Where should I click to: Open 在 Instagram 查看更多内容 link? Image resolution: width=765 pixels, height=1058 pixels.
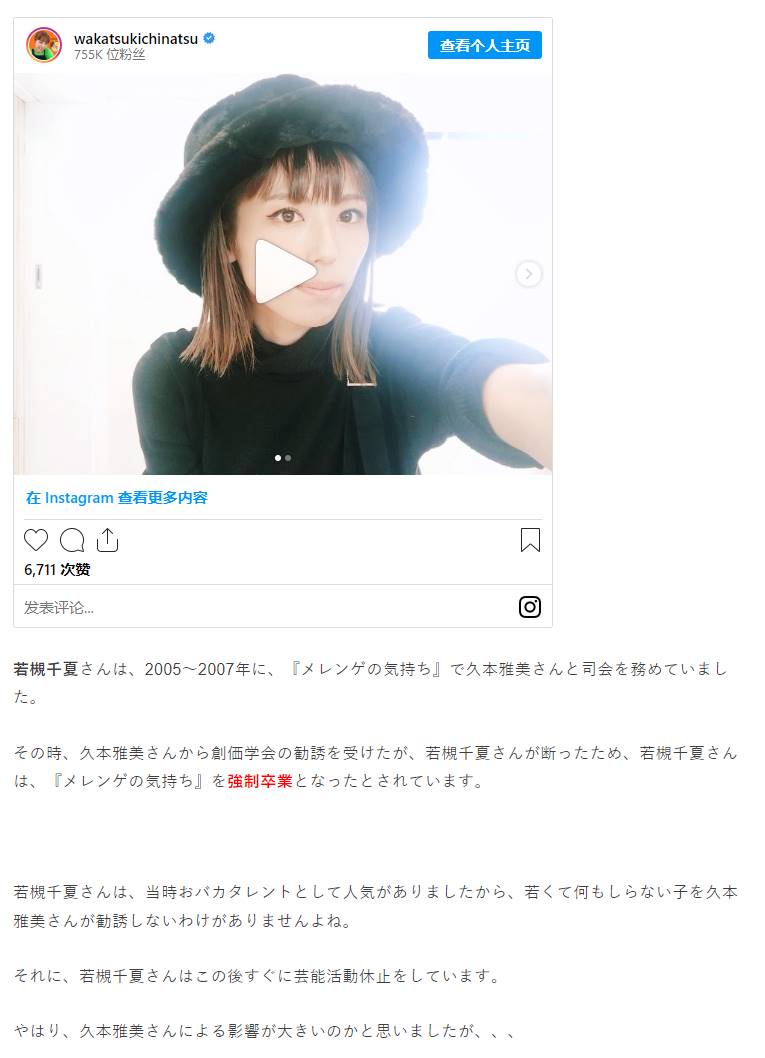pos(116,497)
